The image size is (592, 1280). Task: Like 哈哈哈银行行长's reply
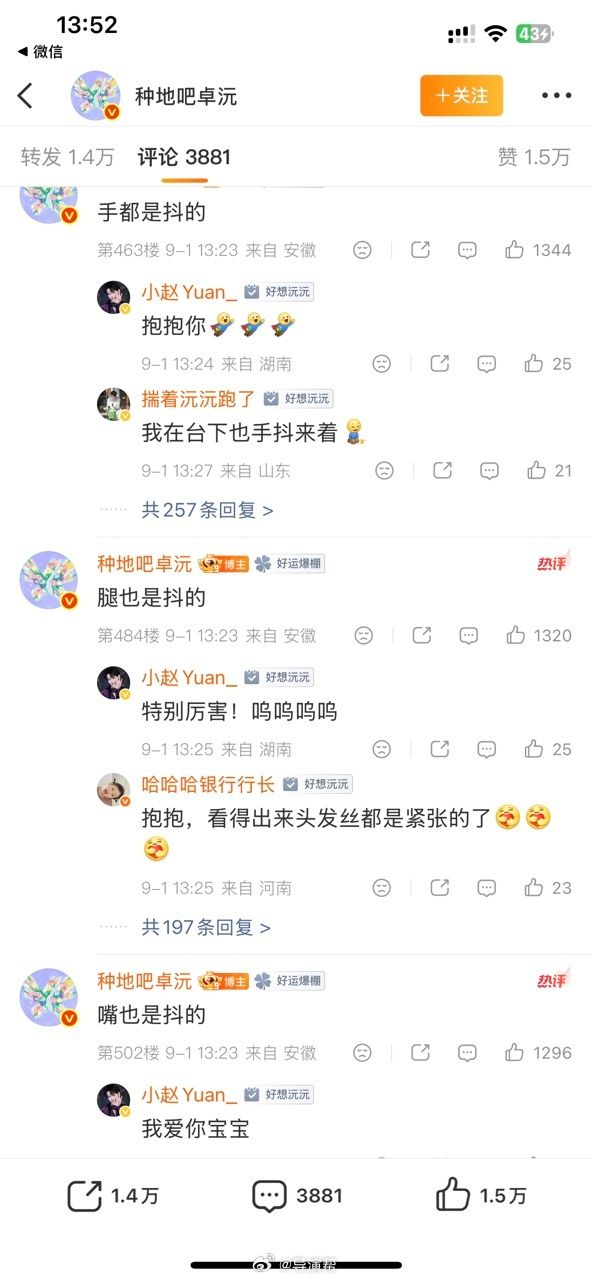coord(547,887)
